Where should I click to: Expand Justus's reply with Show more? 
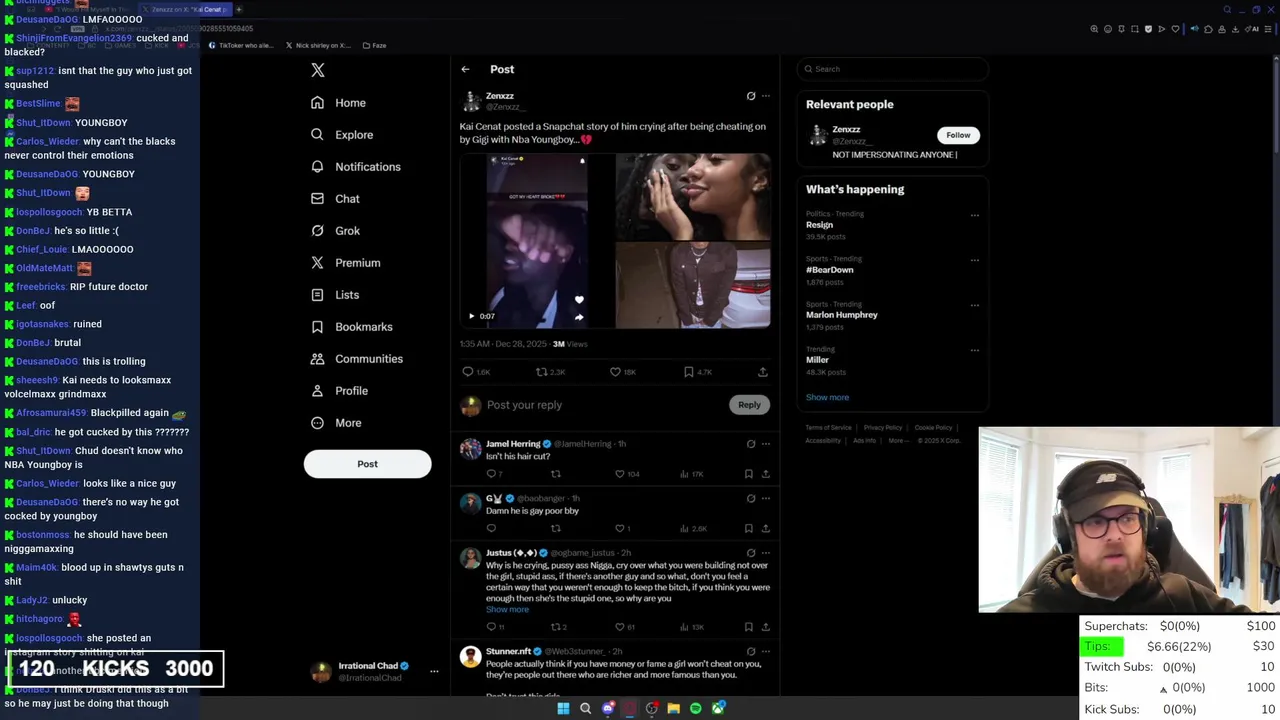click(507, 609)
